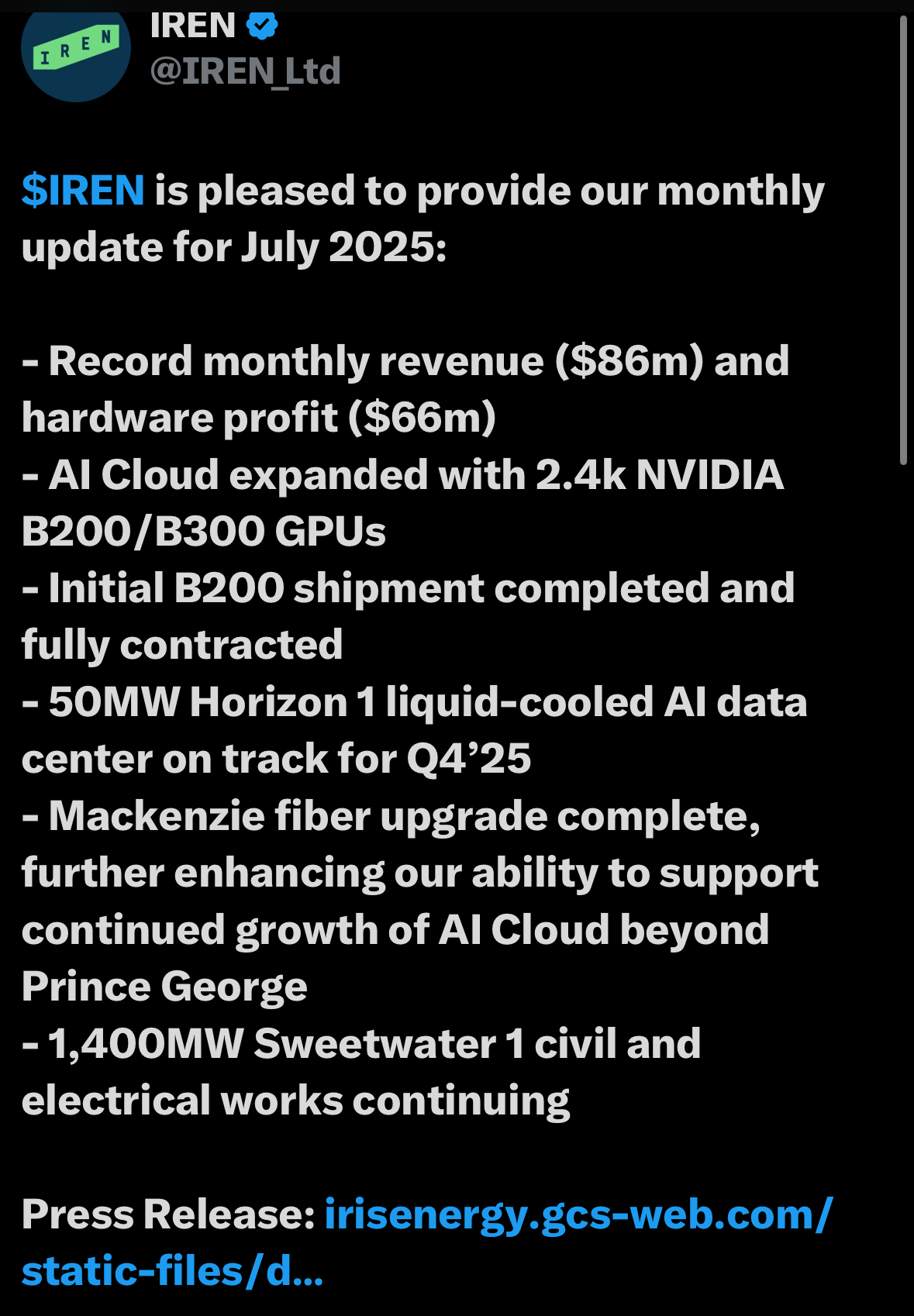Open the @IREN_Ltd profile handle
914x1316 pixels.
click(245, 71)
